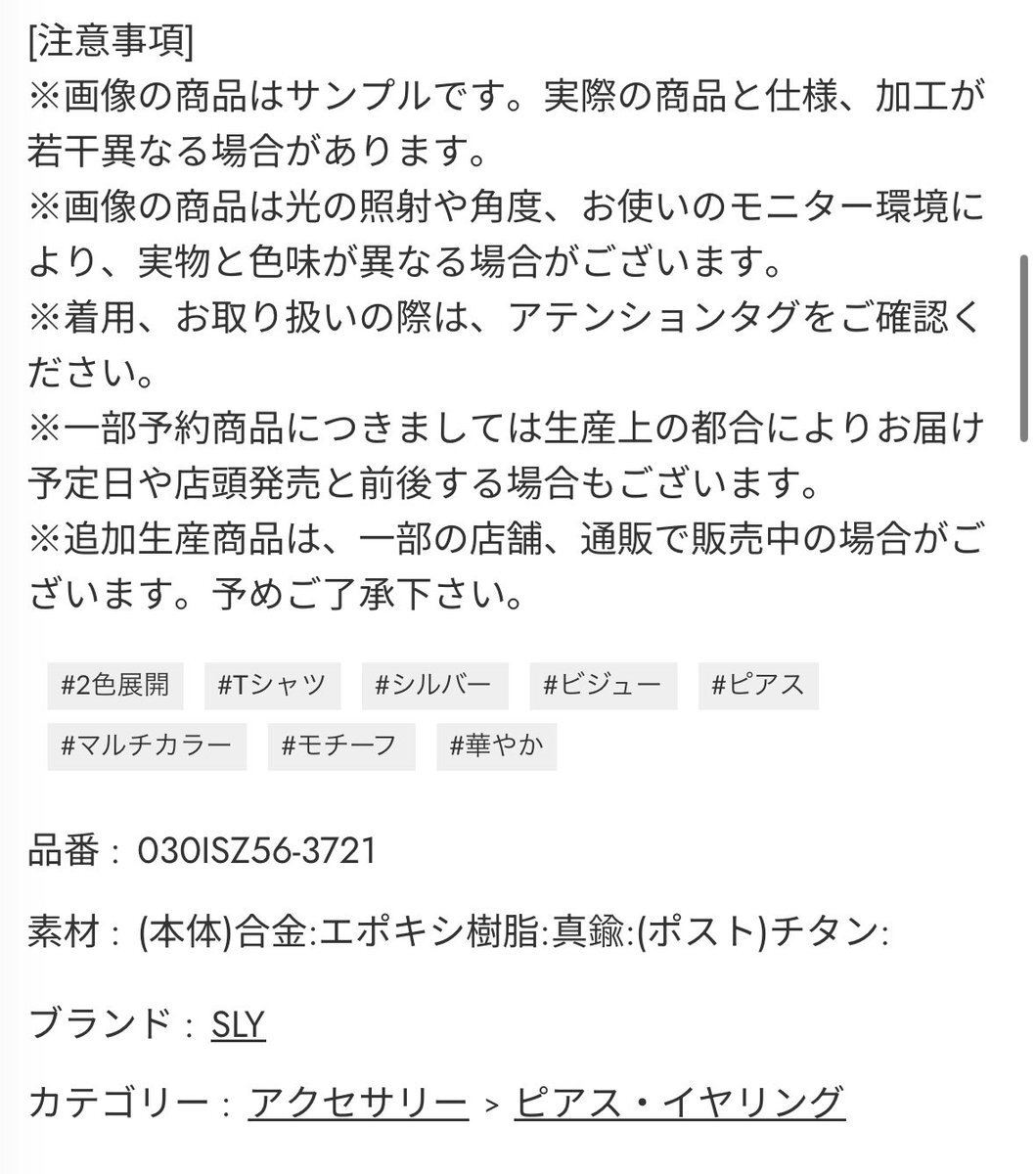Select the #シルバー tag chip
This screenshot has height=1174, width=1036.
433,685
